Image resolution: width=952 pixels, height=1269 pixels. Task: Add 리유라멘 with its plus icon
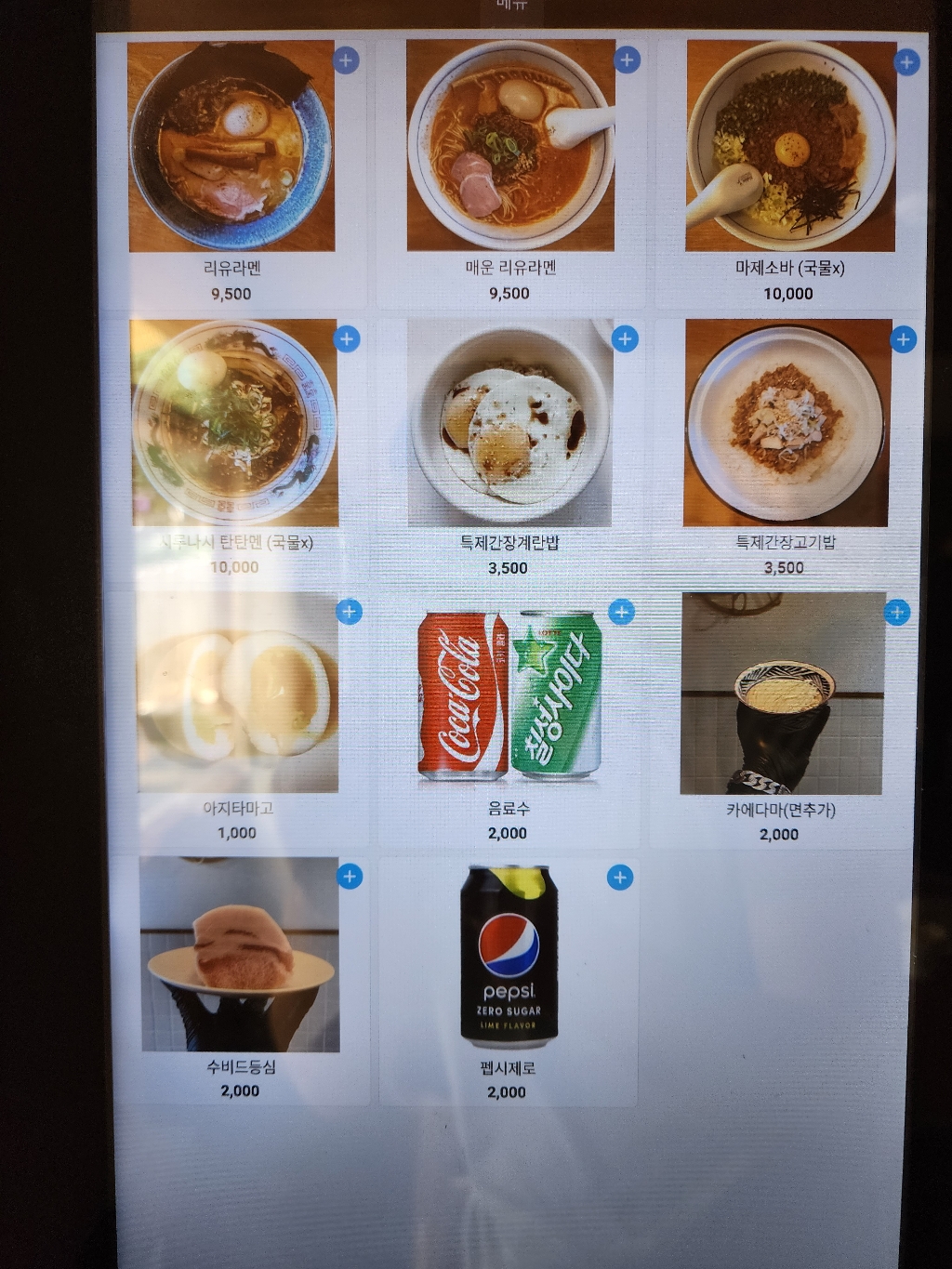coord(346,61)
